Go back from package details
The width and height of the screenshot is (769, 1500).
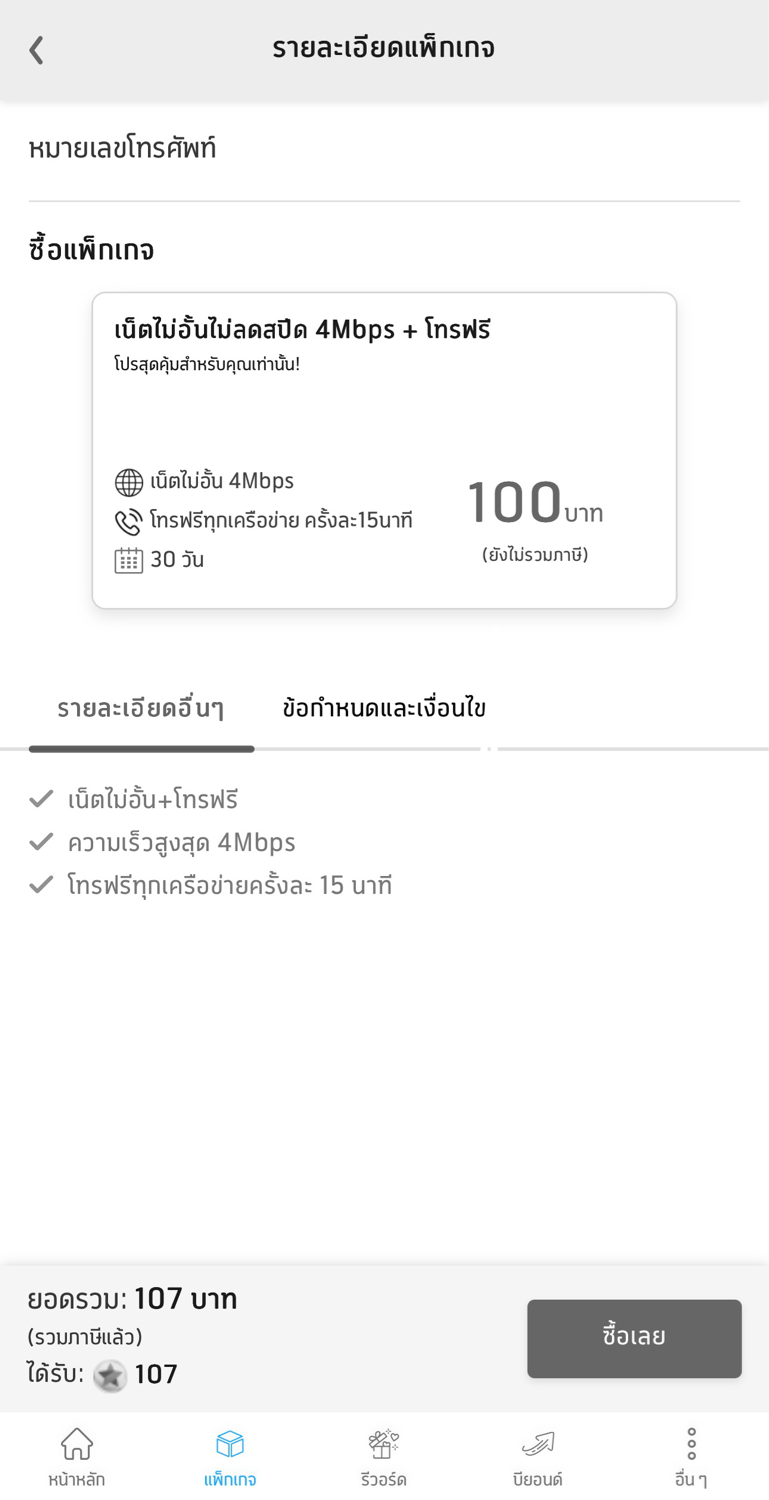[x=37, y=50]
